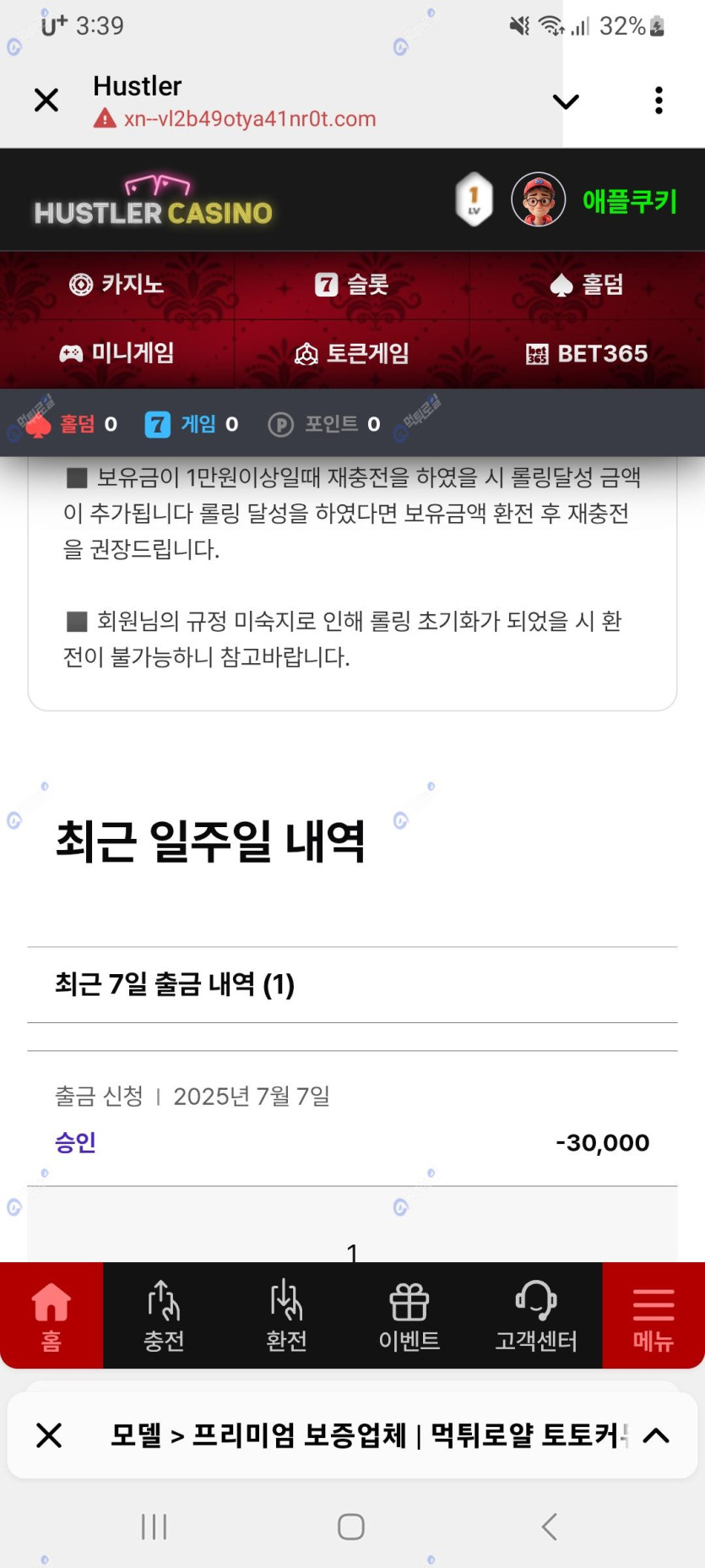The image size is (705, 1568).
Task: Open the 슬롯 category
Action: click(x=352, y=285)
